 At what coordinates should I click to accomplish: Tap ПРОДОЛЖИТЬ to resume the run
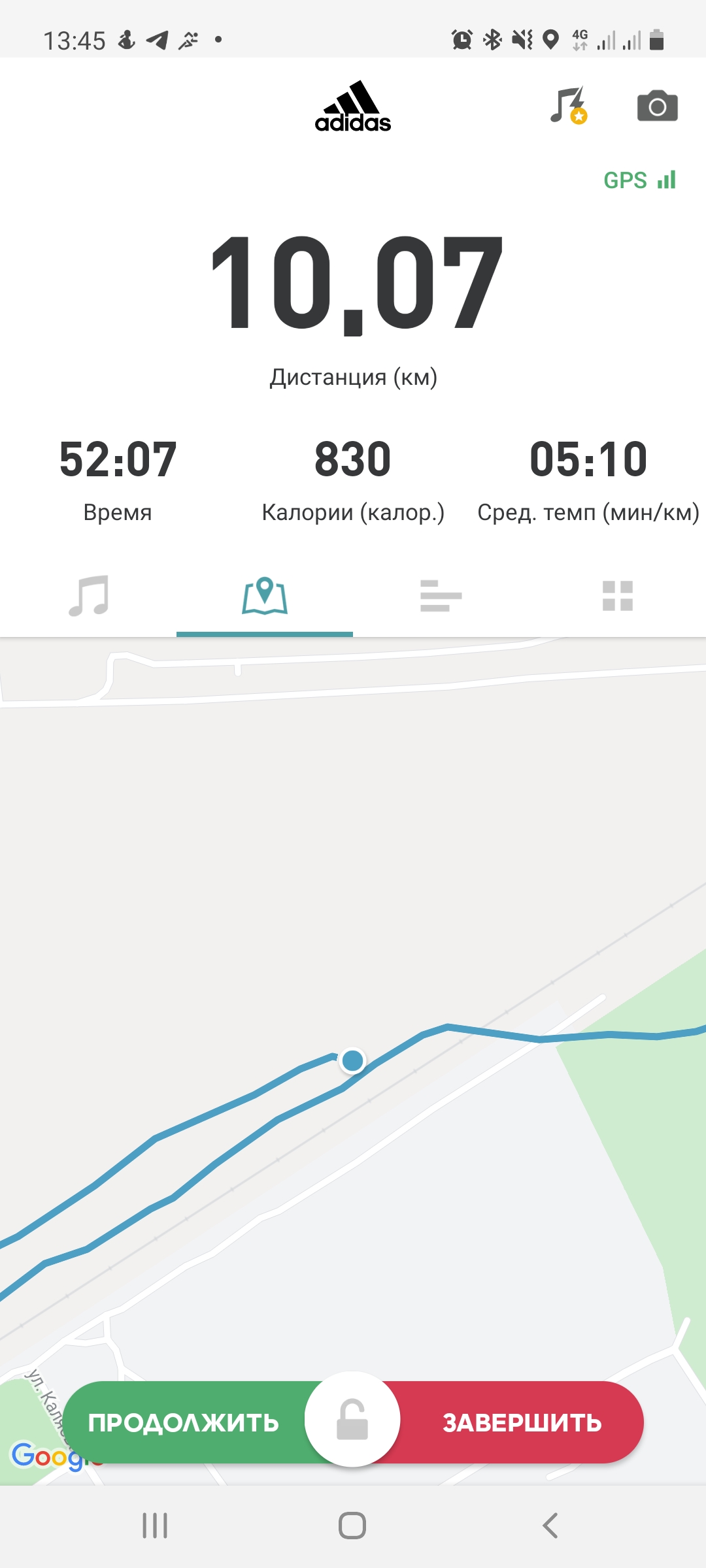pyautogui.click(x=184, y=1422)
